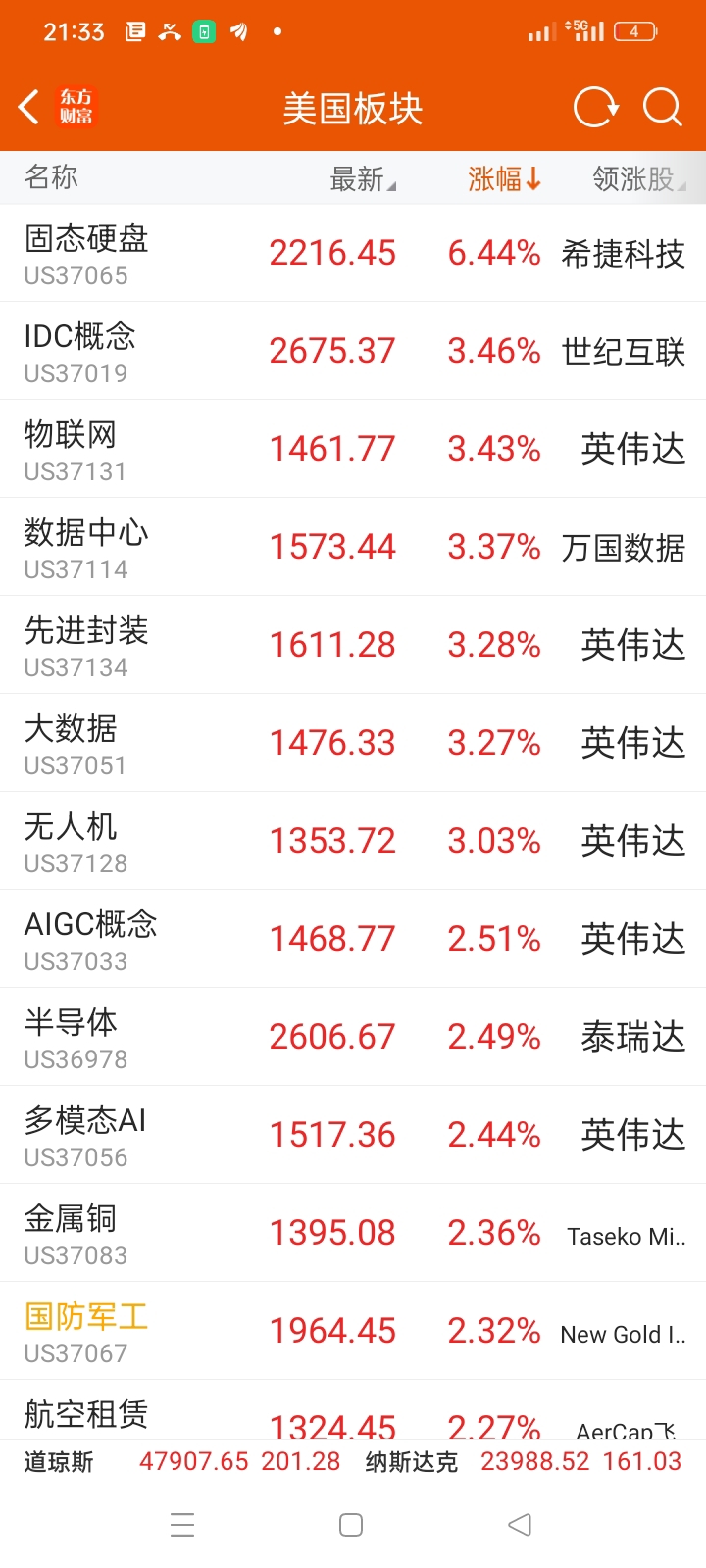706x1568 pixels.
Task: Open the 半导体 sector details
Action: point(353,1037)
